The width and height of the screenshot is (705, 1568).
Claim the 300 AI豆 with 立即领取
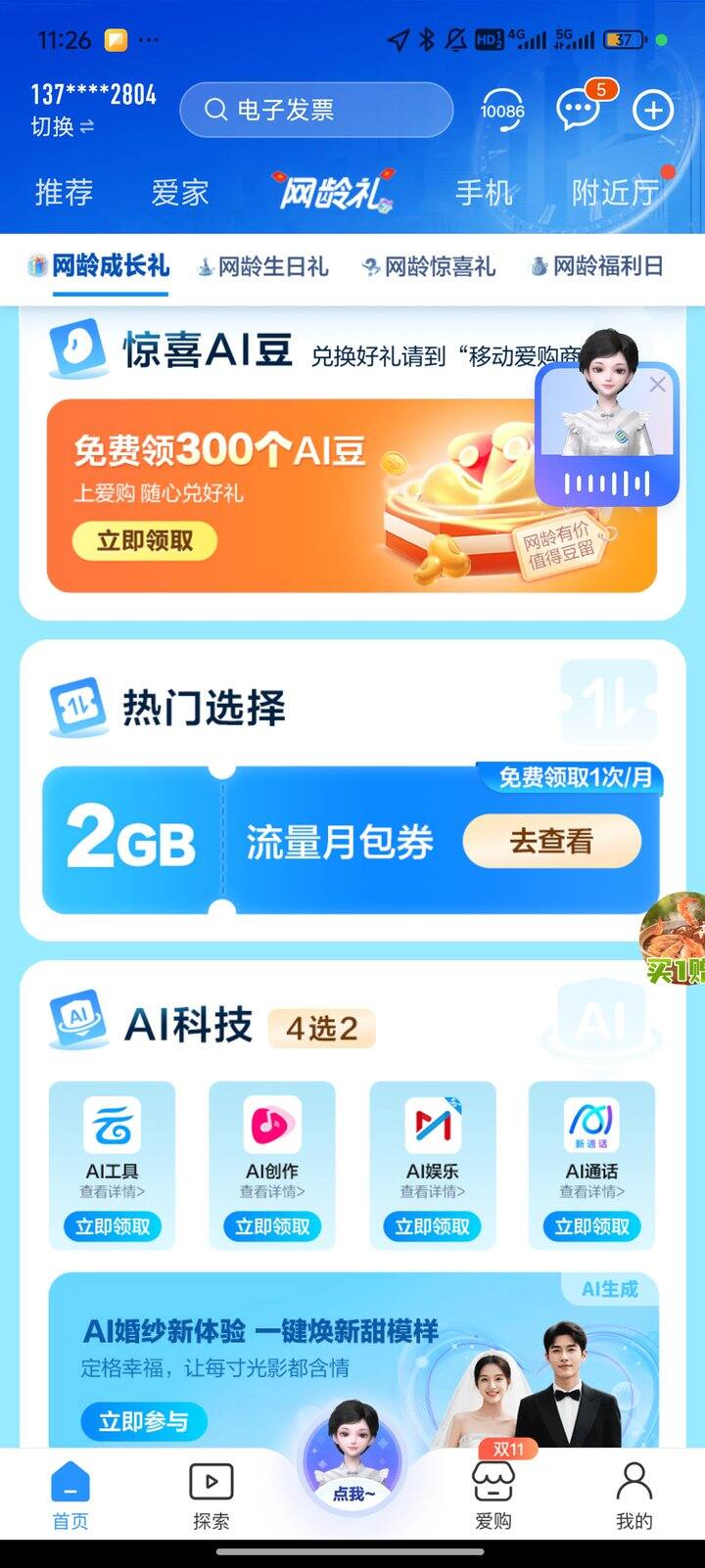click(145, 540)
